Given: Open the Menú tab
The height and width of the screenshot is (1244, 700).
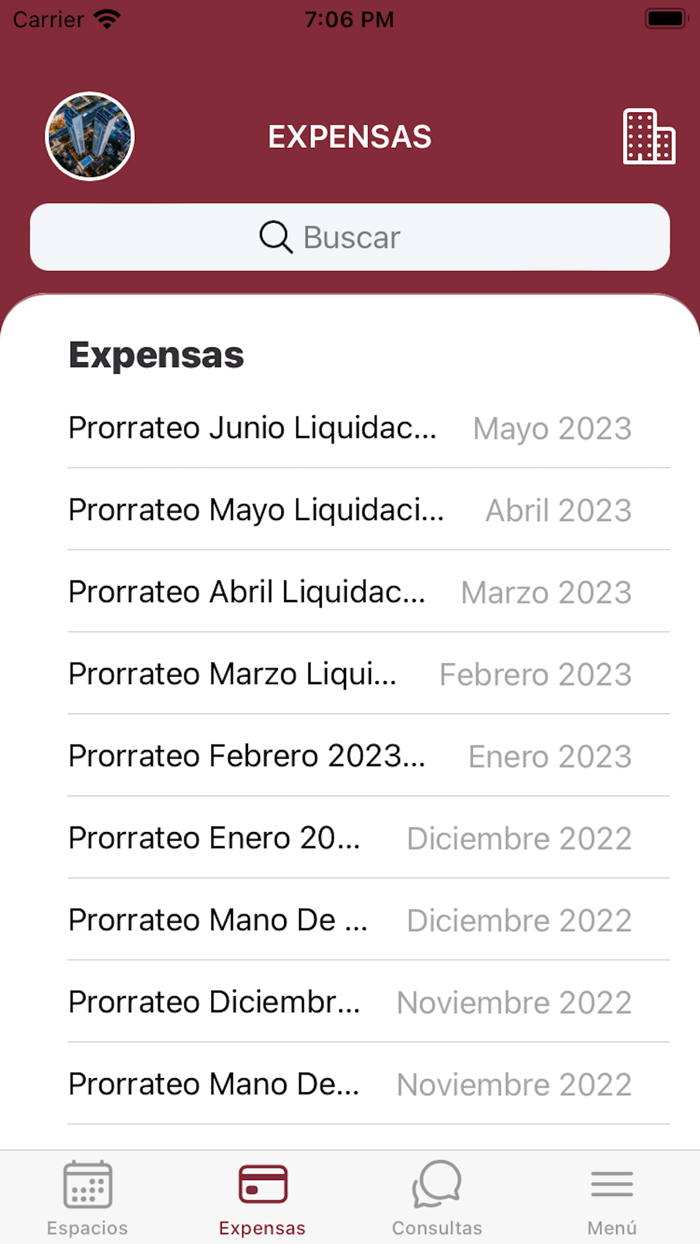Looking at the screenshot, I should click(612, 1198).
